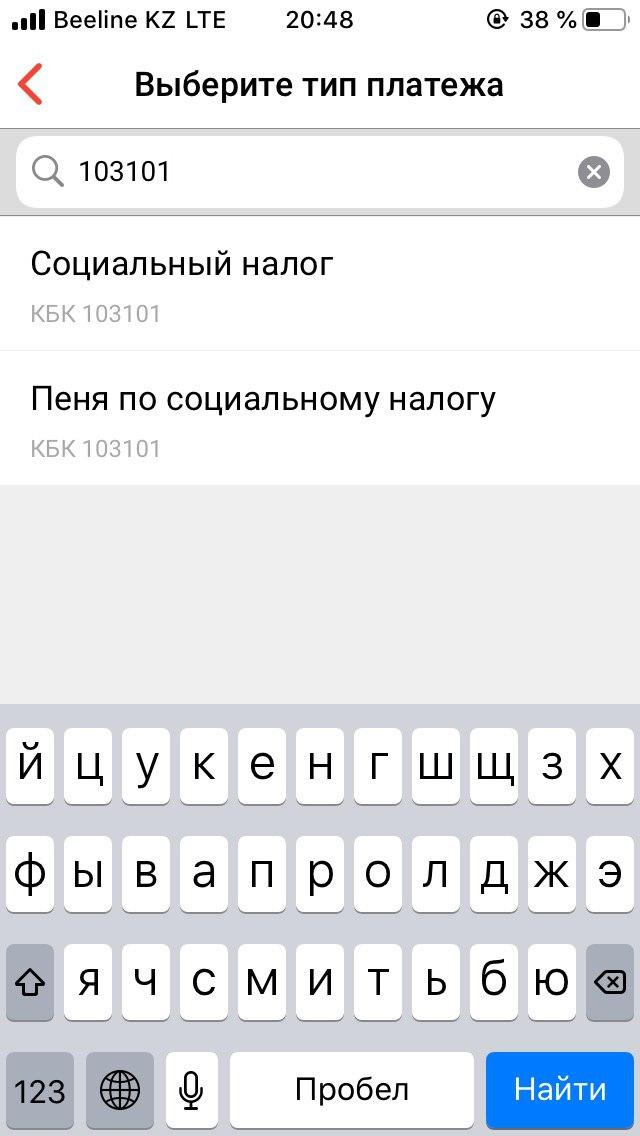This screenshot has width=640, height=1136.
Task: Switch keyboard to 123 numbers
Action: point(40,1089)
